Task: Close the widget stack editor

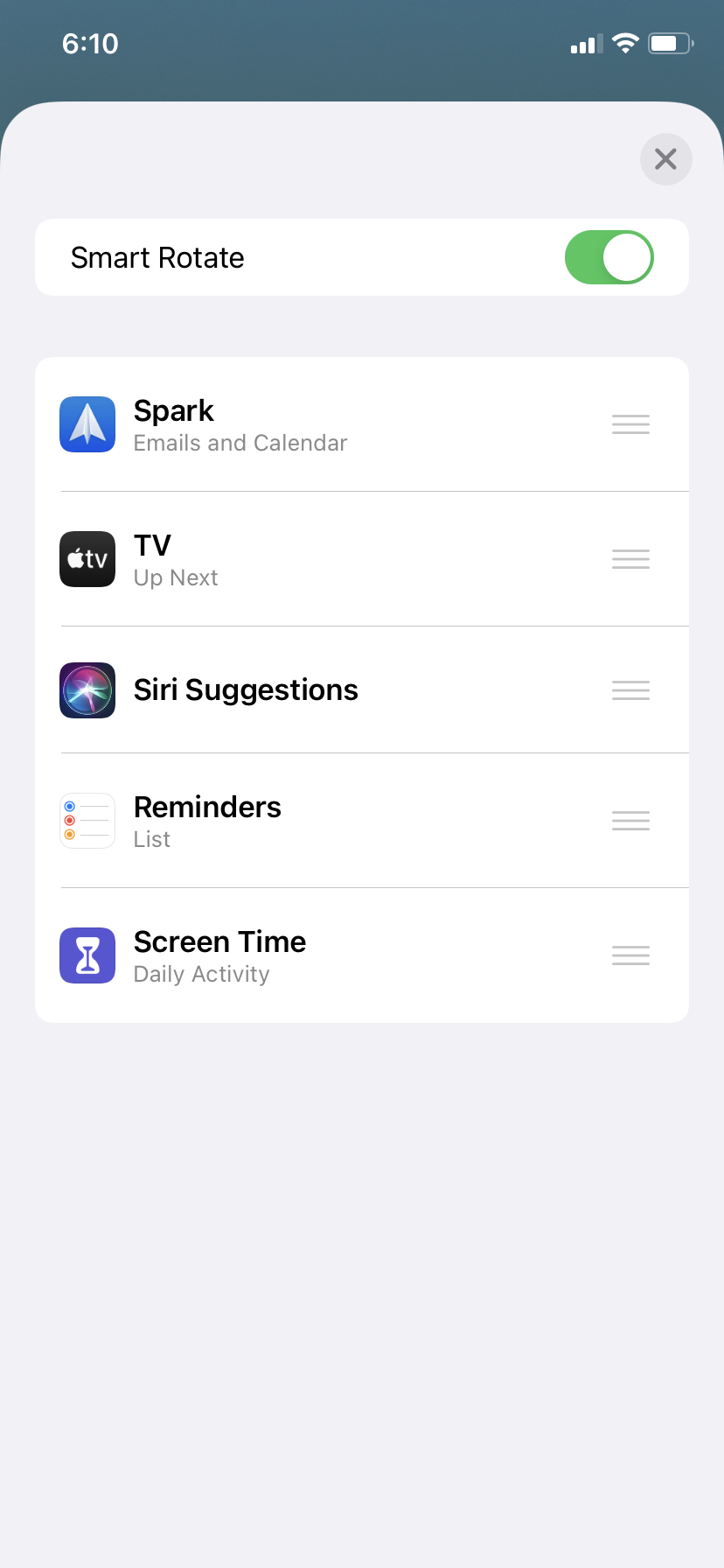Action: pyautogui.click(x=665, y=159)
